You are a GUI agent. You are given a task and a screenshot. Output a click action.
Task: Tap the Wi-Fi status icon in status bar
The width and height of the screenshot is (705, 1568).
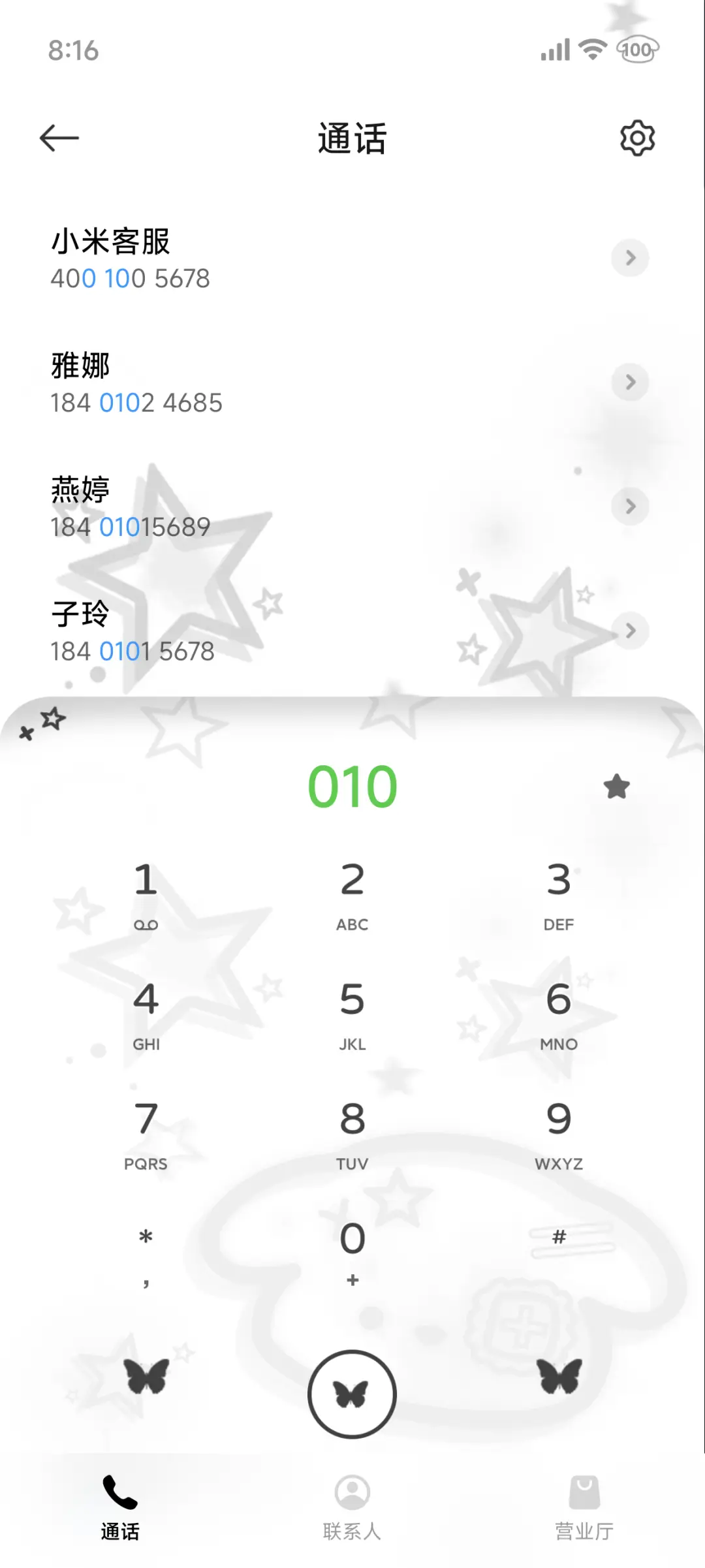tap(591, 50)
